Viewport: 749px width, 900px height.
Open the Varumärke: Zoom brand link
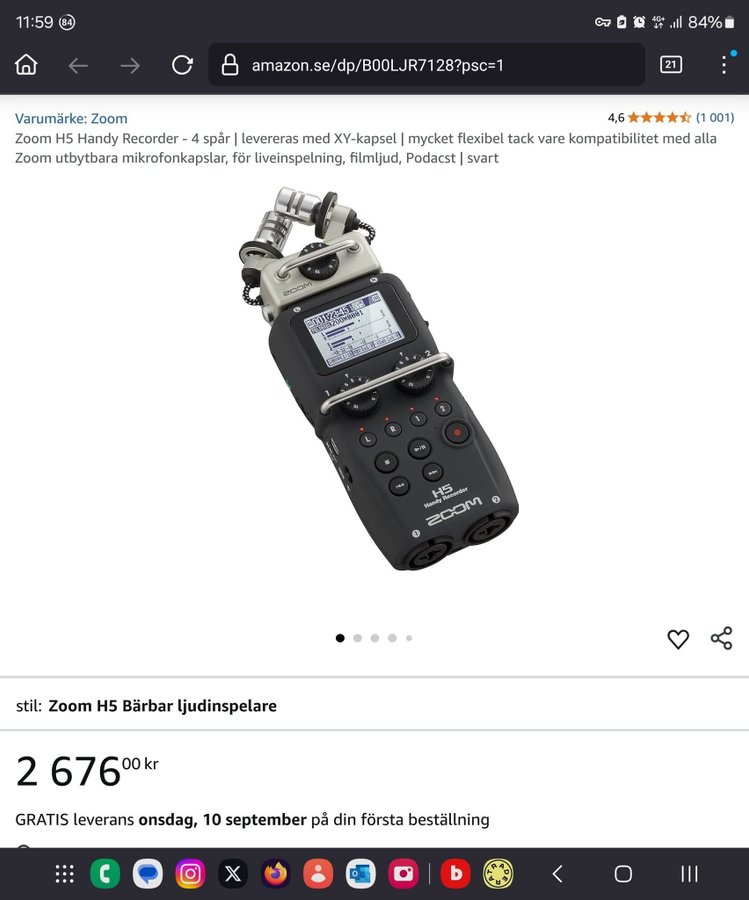pyautogui.click(x=71, y=118)
